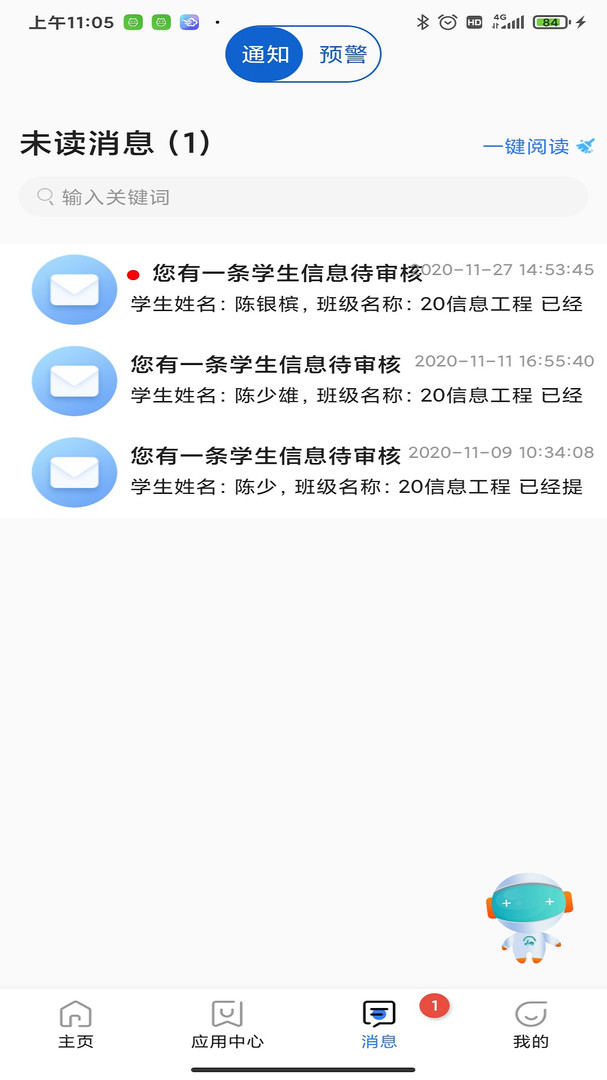607x1080 pixels.
Task: Go to the 主页 tab
Action: [x=76, y=1025]
